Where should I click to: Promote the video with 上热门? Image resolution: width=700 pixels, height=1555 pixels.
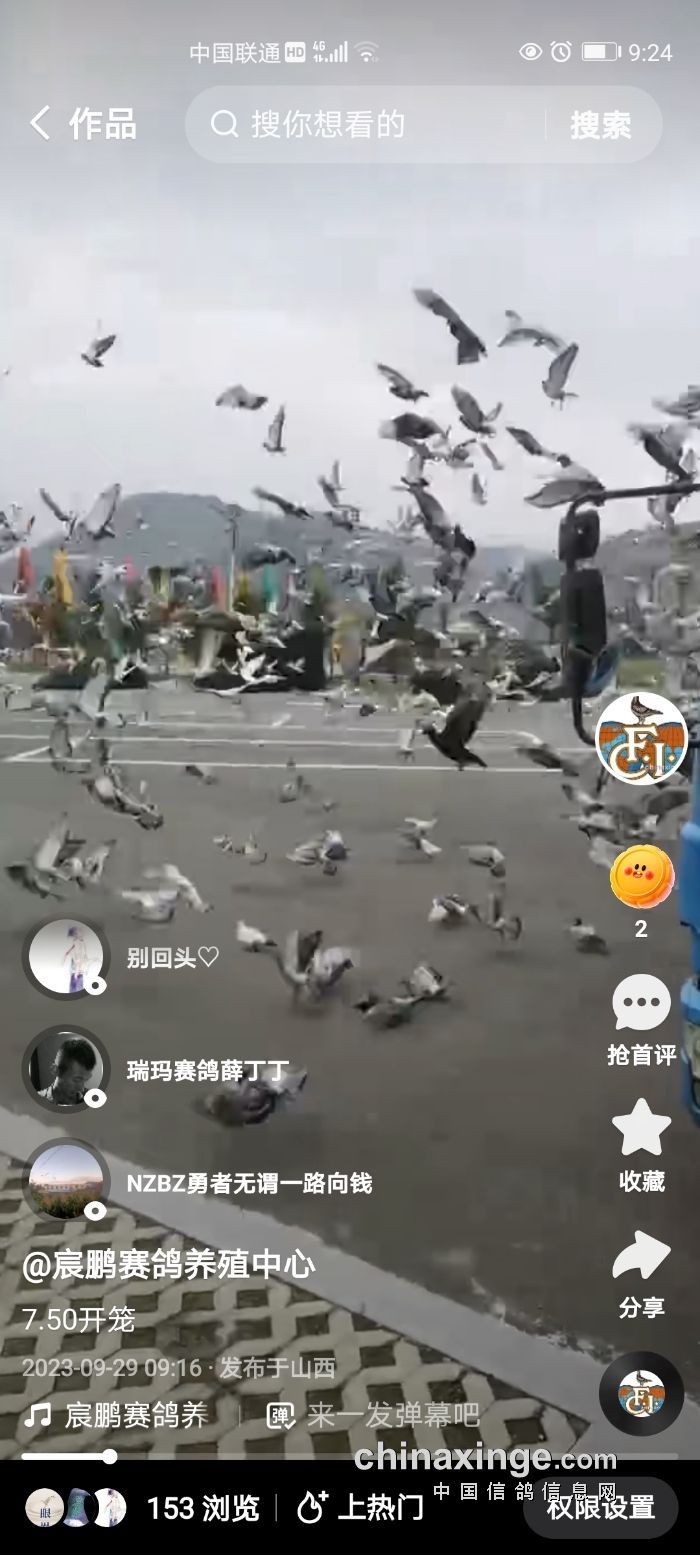point(360,1507)
